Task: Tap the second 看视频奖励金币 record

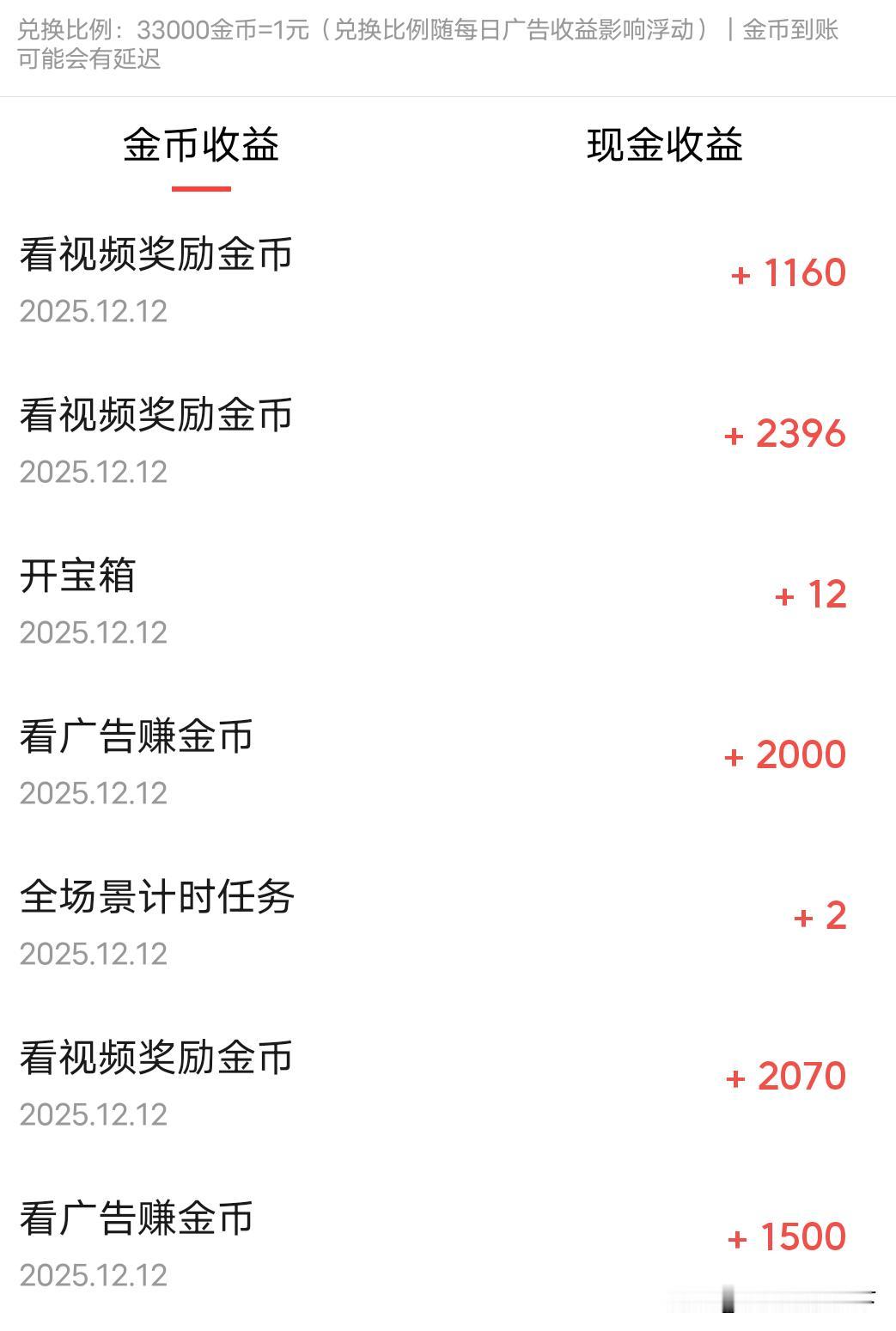Action: (x=156, y=416)
